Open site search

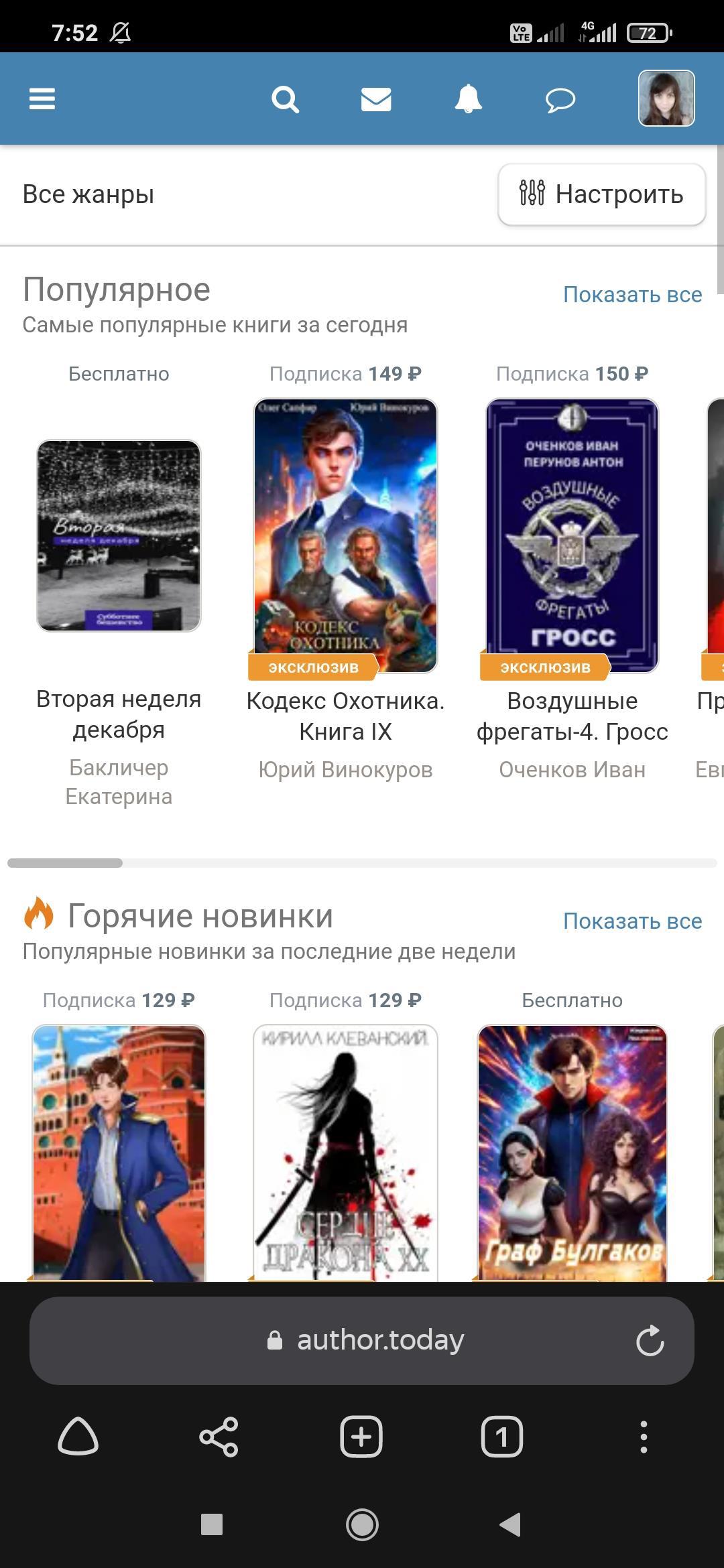pyautogui.click(x=285, y=100)
